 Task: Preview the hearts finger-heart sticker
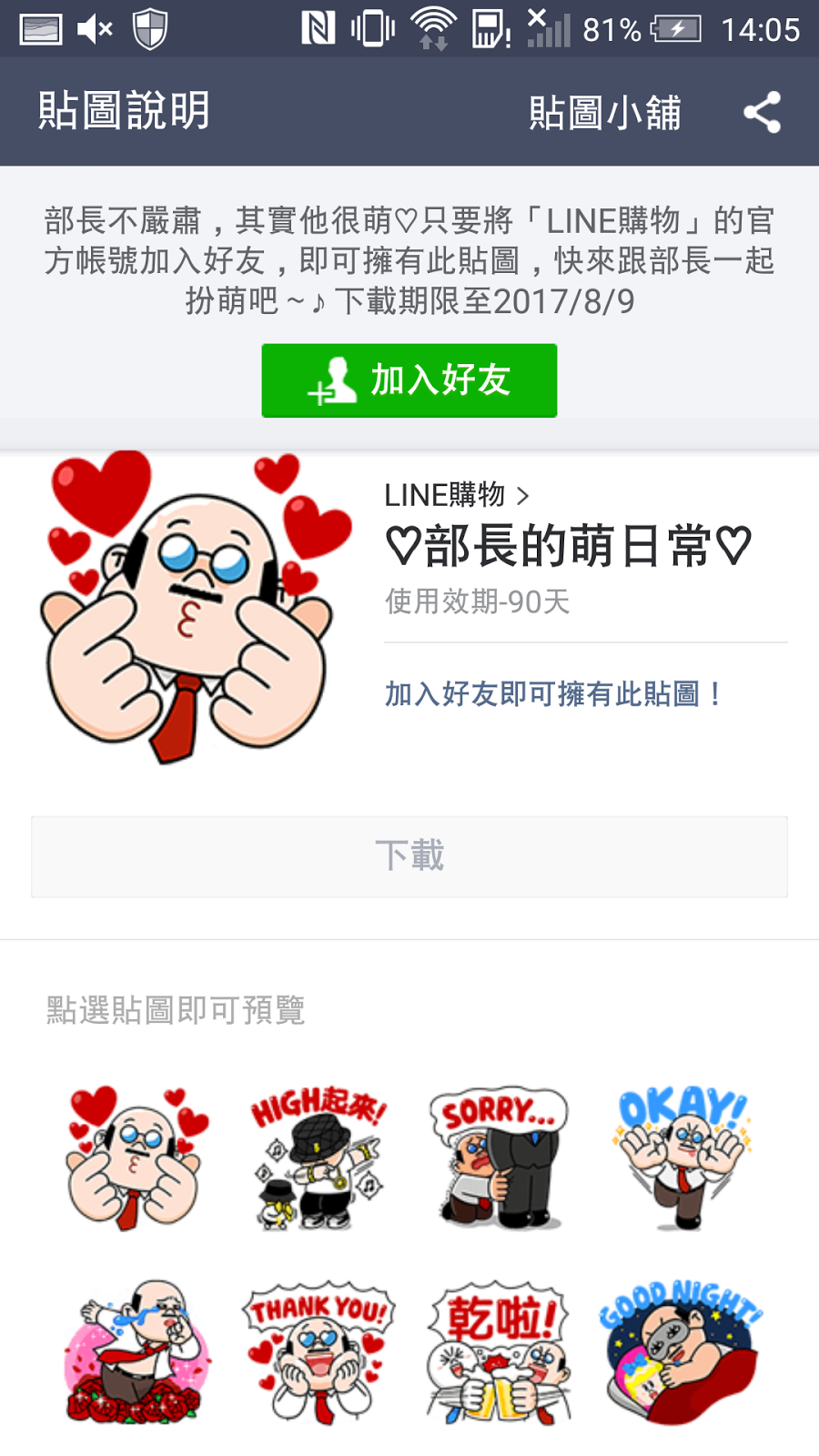pos(135,1158)
